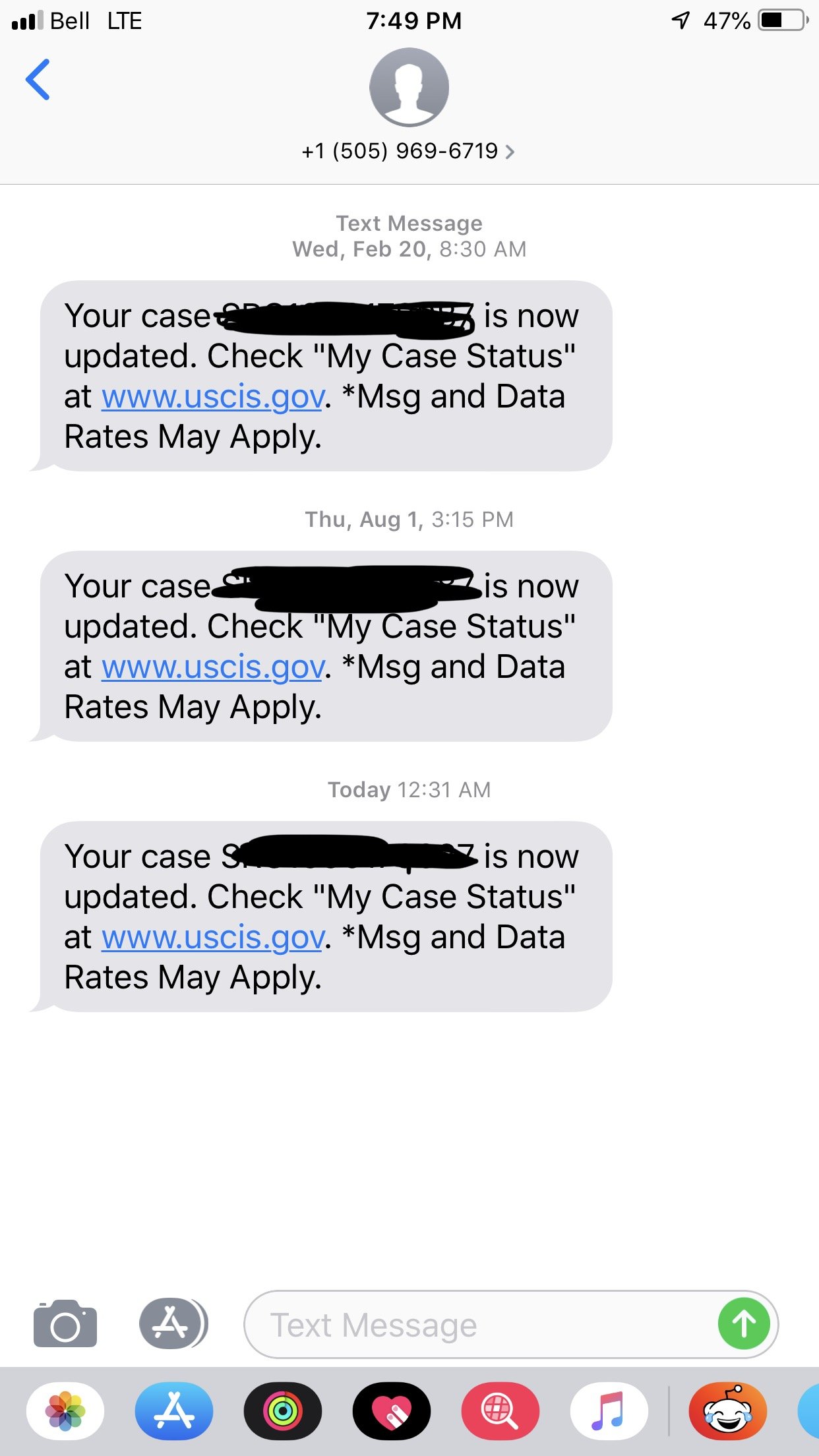The width and height of the screenshot is (819, 1456).
Task: Open the Music app in the drawer
Action: (x=609, y=1411)
